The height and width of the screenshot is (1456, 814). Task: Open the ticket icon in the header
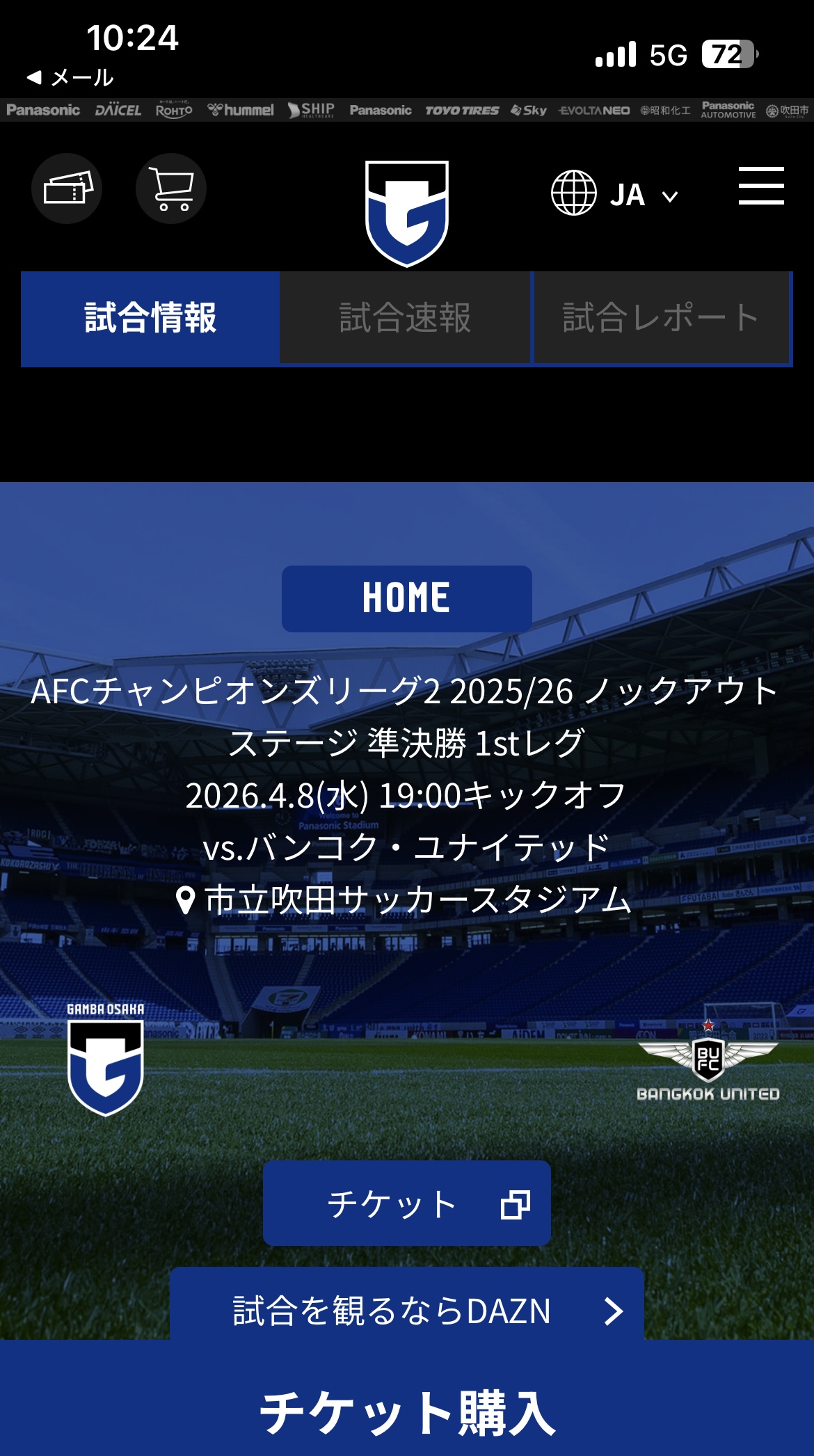[x=67, y=189]
